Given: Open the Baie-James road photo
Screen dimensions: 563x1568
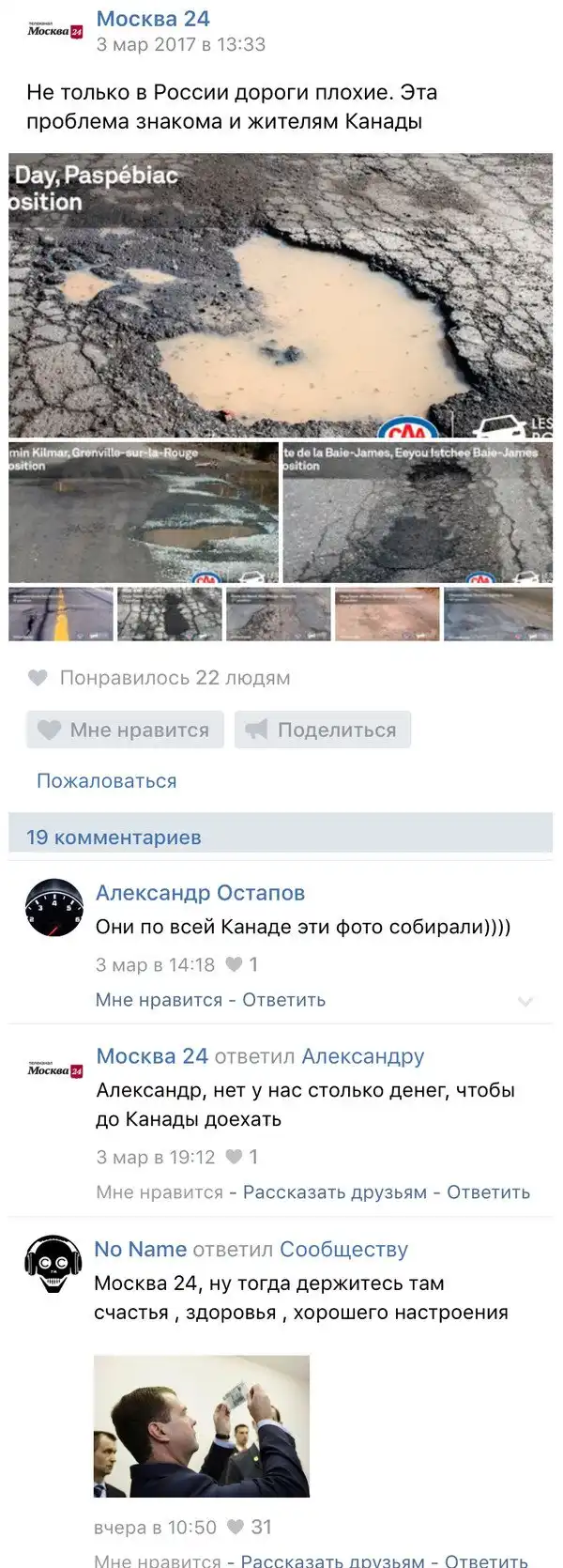Looking at the screenshot, I should pos(418,513).
